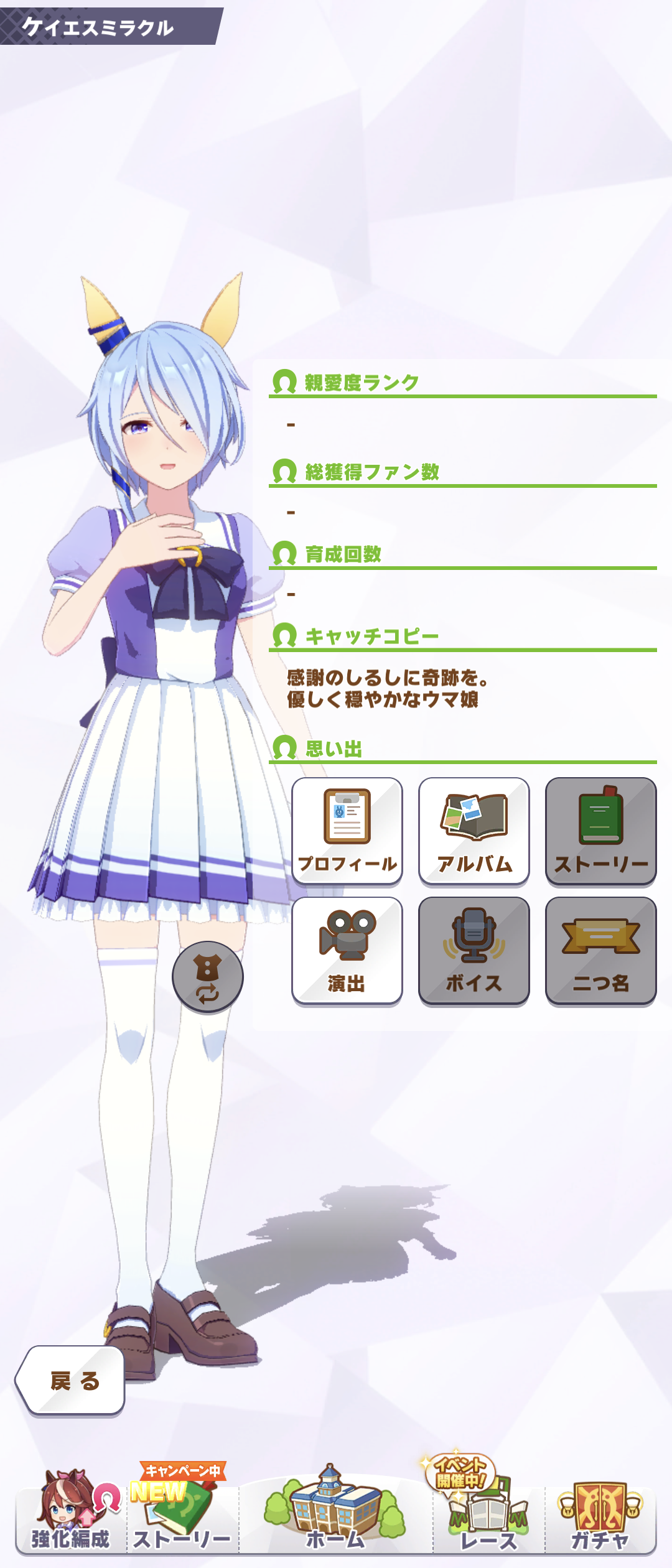Open ストーリー in the 思い出 section
This screenshot has width=672, height=1568.
point(600,830)
